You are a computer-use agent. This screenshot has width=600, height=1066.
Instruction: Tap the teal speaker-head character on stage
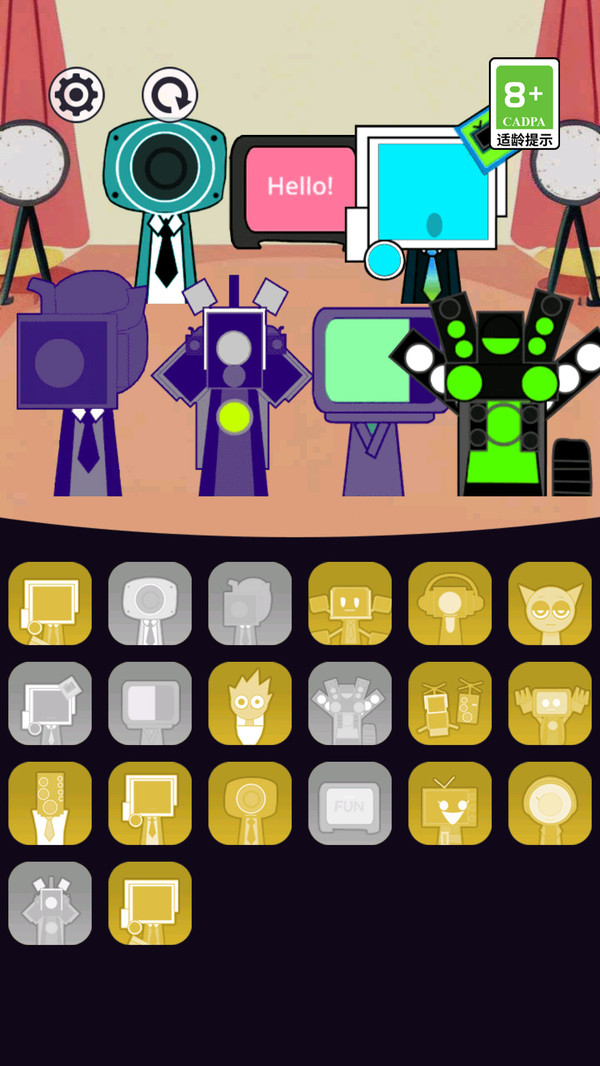click(164, 204)
